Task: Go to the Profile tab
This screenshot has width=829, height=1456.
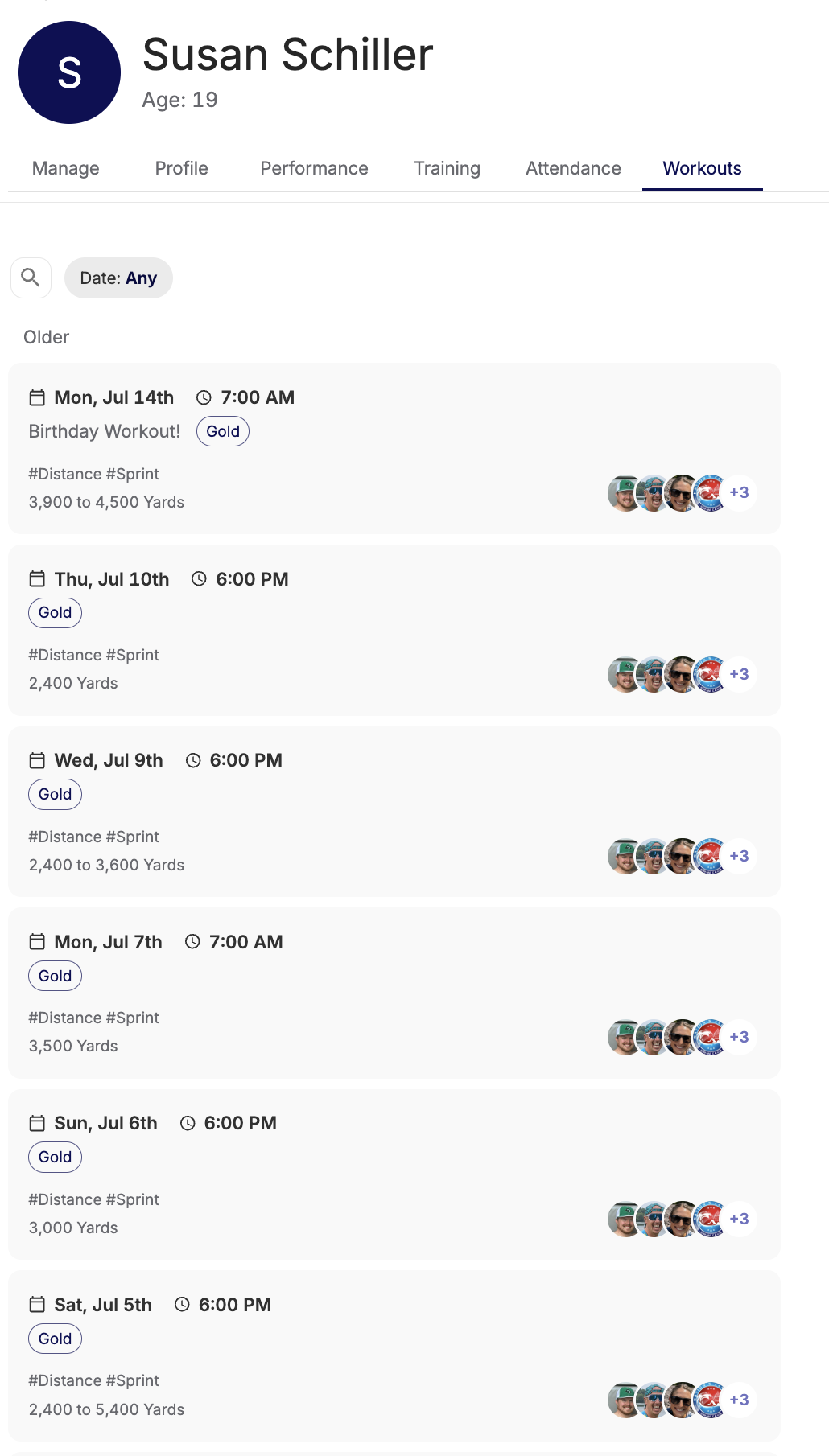Action: [x=182, y=168]
